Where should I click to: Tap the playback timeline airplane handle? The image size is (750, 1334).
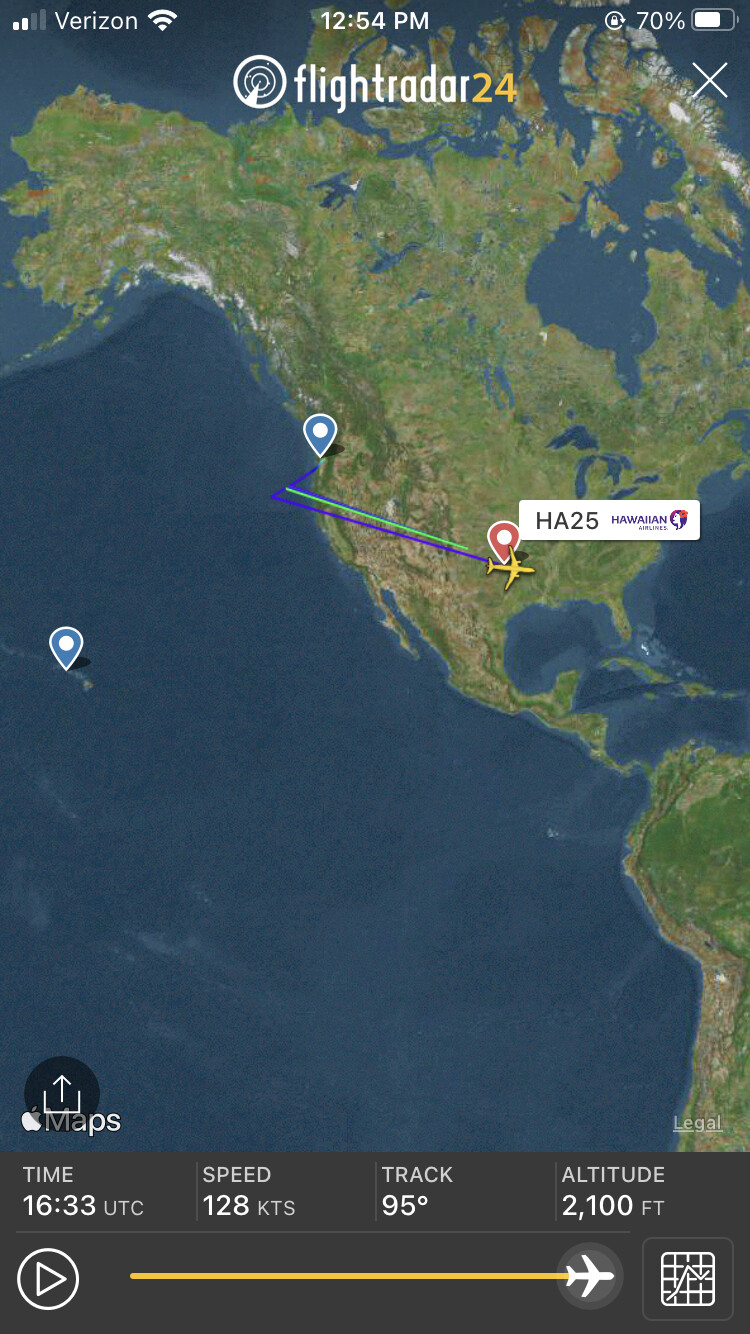pyautogui.click(x=590, y=1276)
